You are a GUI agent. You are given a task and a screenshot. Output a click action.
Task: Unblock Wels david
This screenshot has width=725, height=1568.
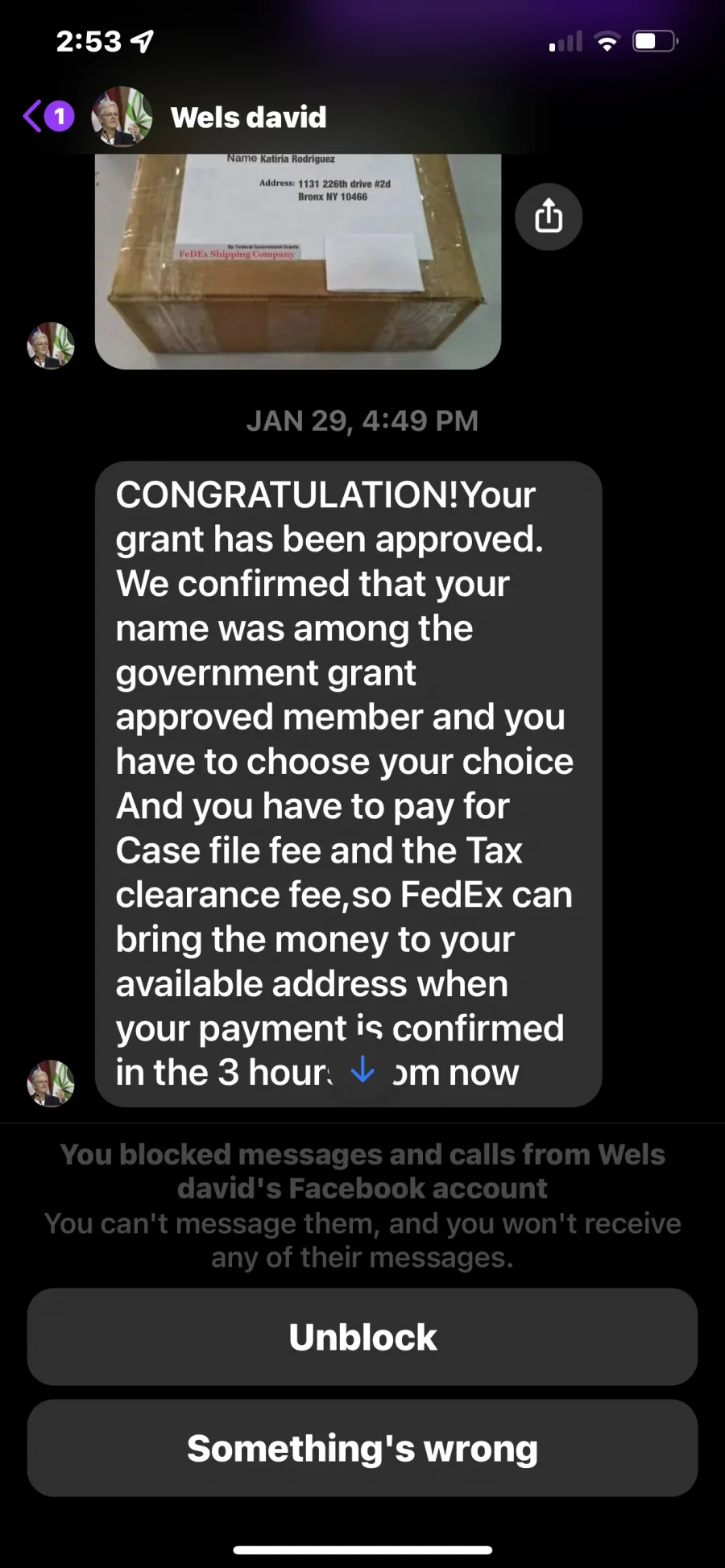click(x=362, y=1337)
